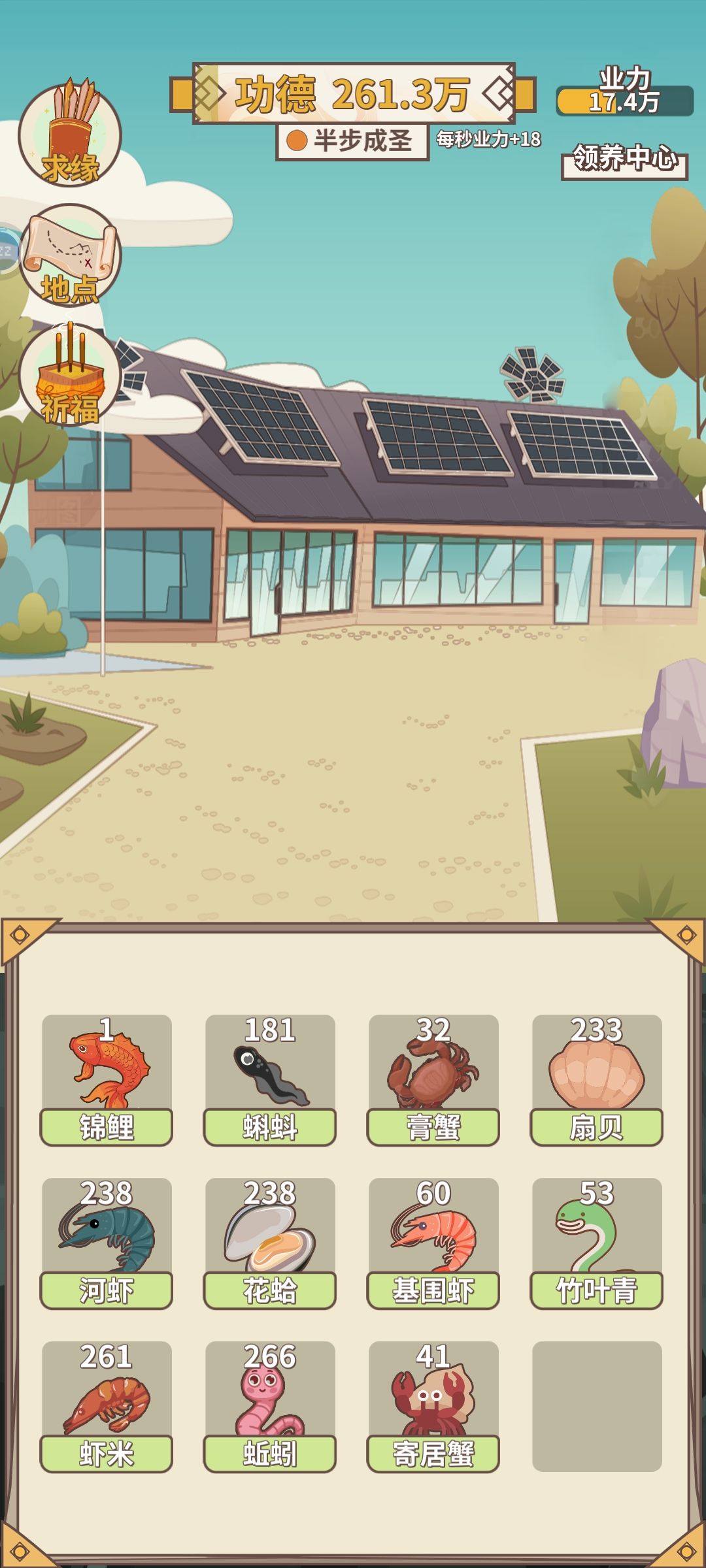
Task: Select the 河虾 river shrimp card
Action: click(x=107, y=1243)
